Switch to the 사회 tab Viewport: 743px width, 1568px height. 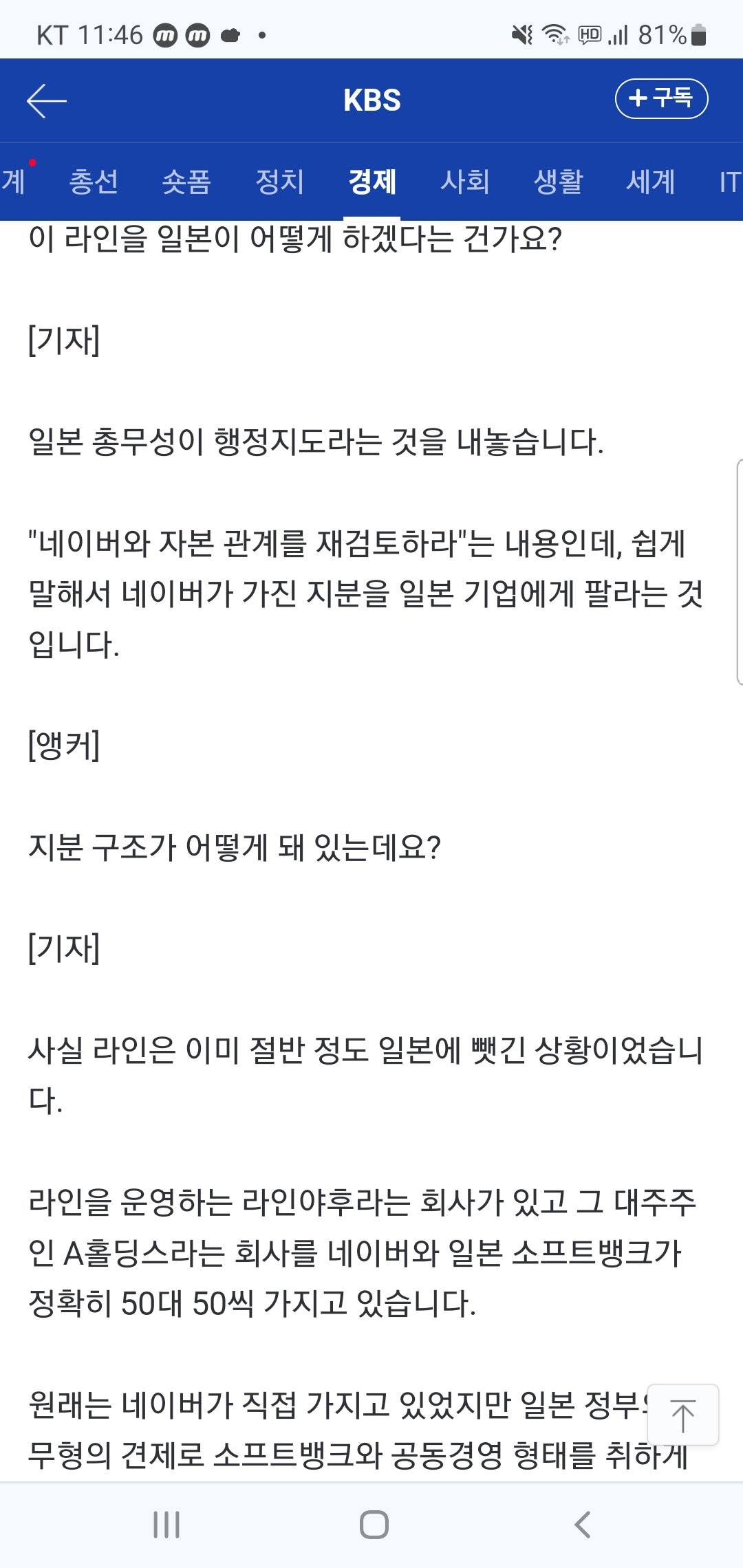(465, 182)
